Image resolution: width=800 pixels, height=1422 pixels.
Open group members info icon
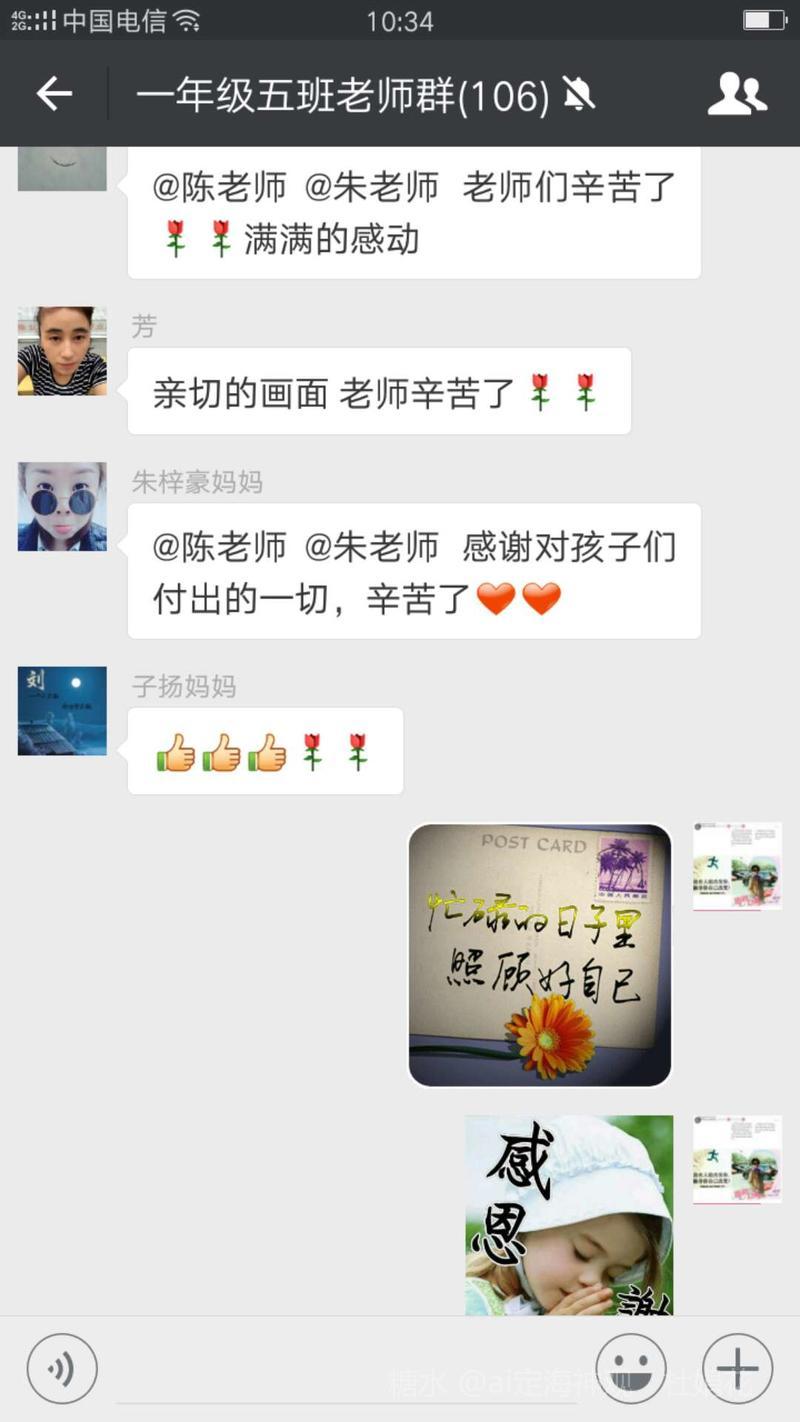[x=737, y=95]
